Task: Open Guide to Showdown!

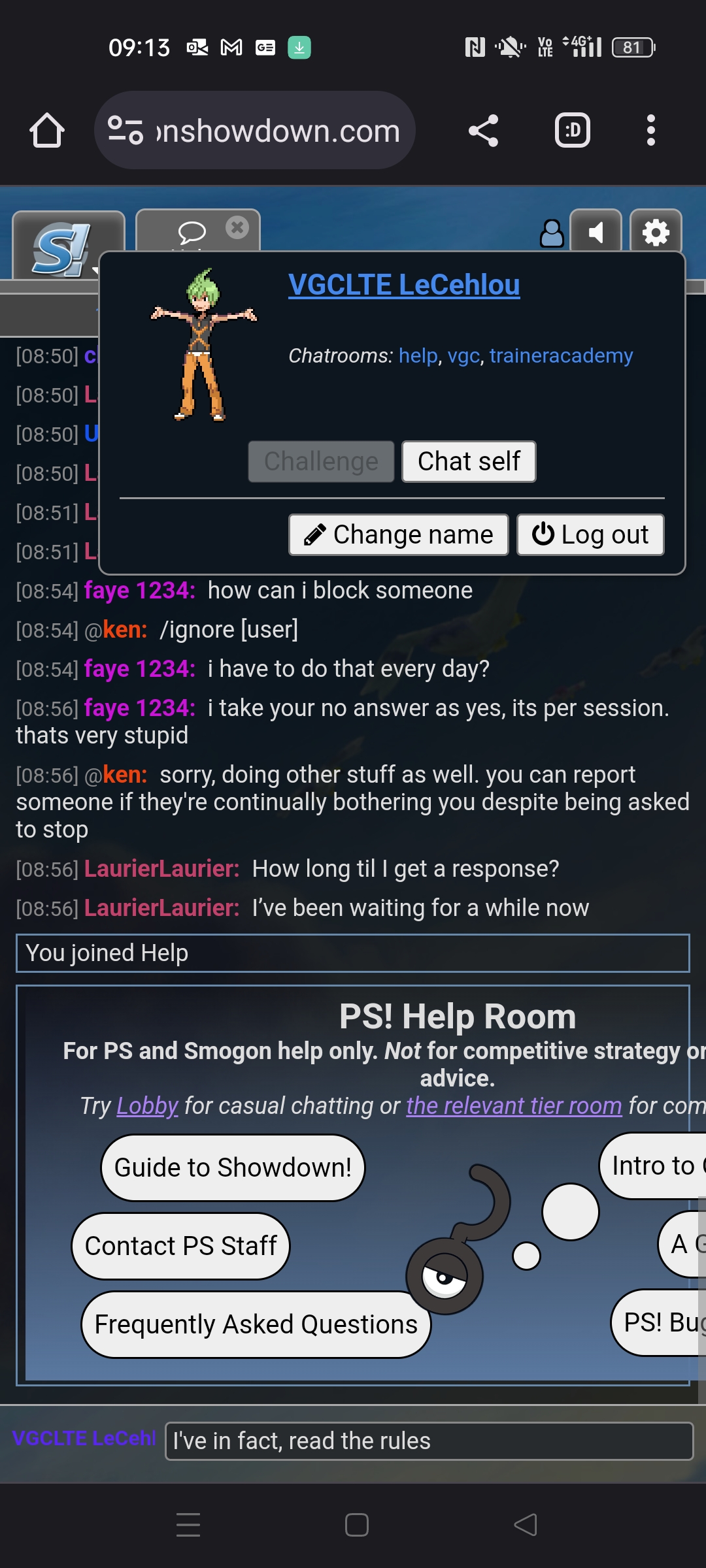Action: coord(233,1168)
